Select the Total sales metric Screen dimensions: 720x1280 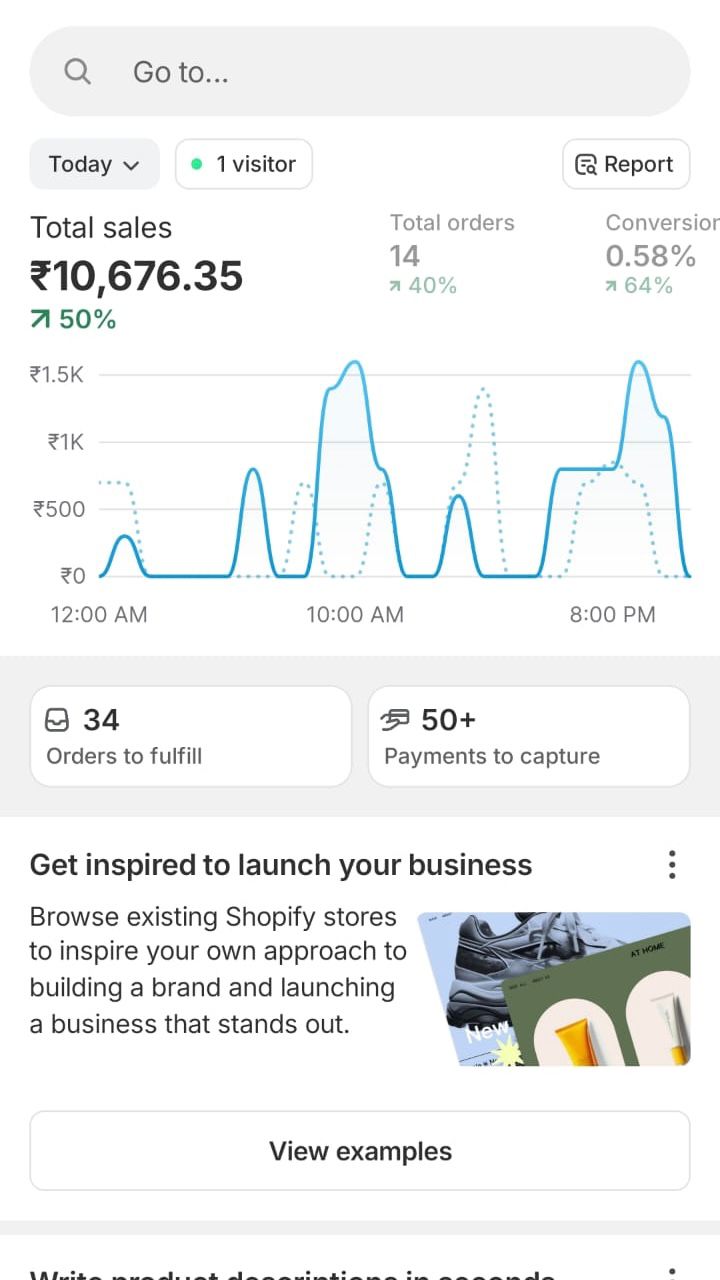pyautogui.click(x=136, y=268)
